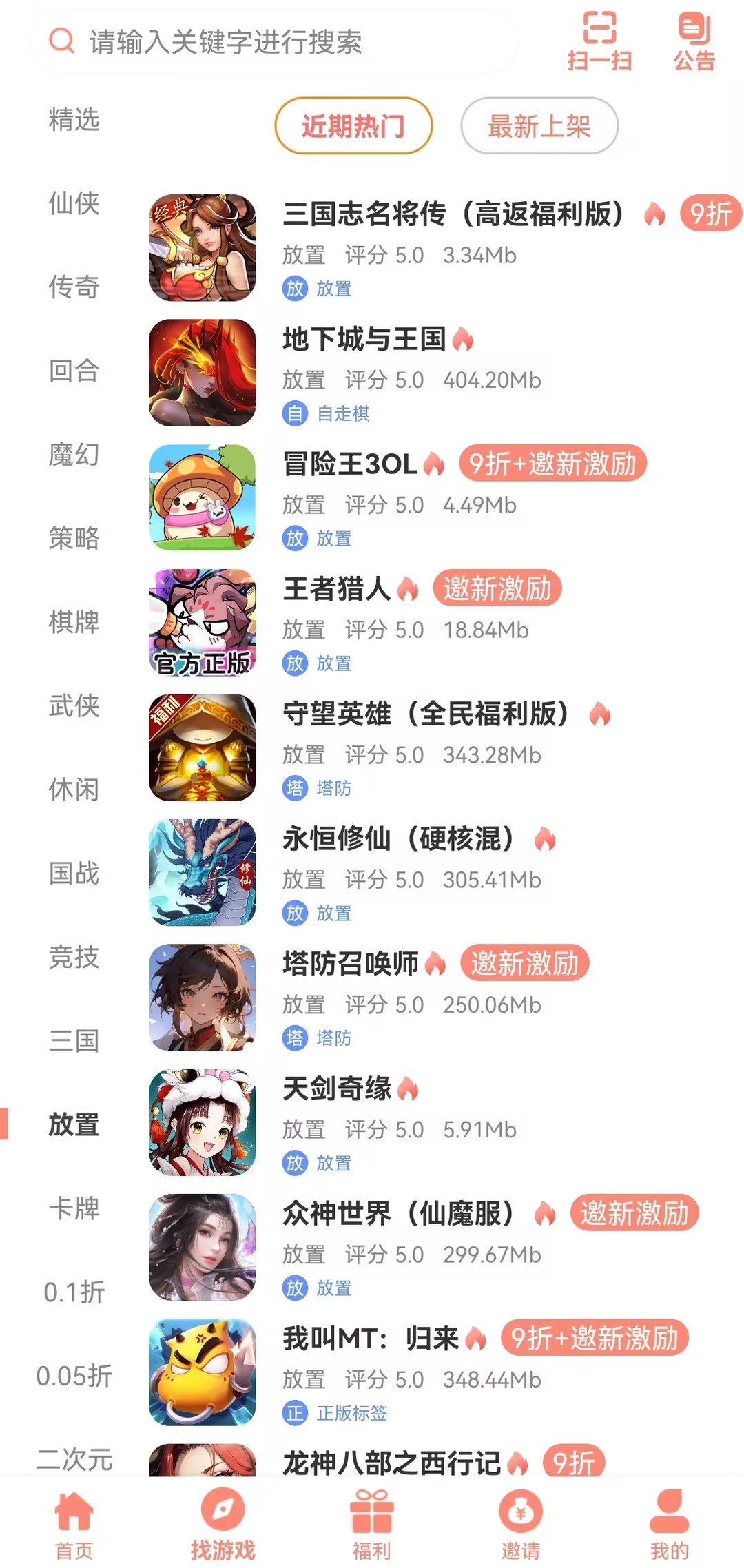Open the 扫一扫 scan feature

pos(599,38)
